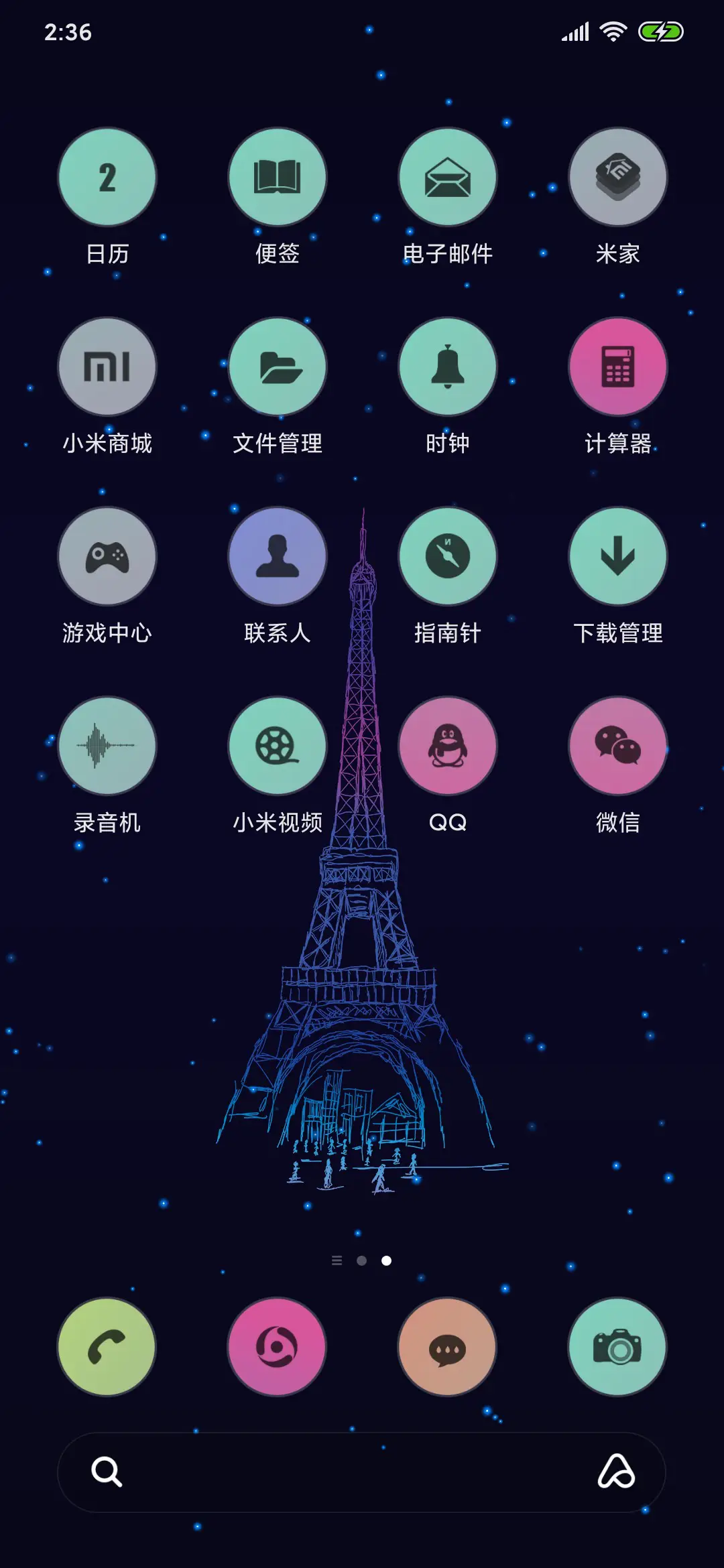Launch the Game Center
This screenshot has width=724, height=1568.
[x=107, y=556]
